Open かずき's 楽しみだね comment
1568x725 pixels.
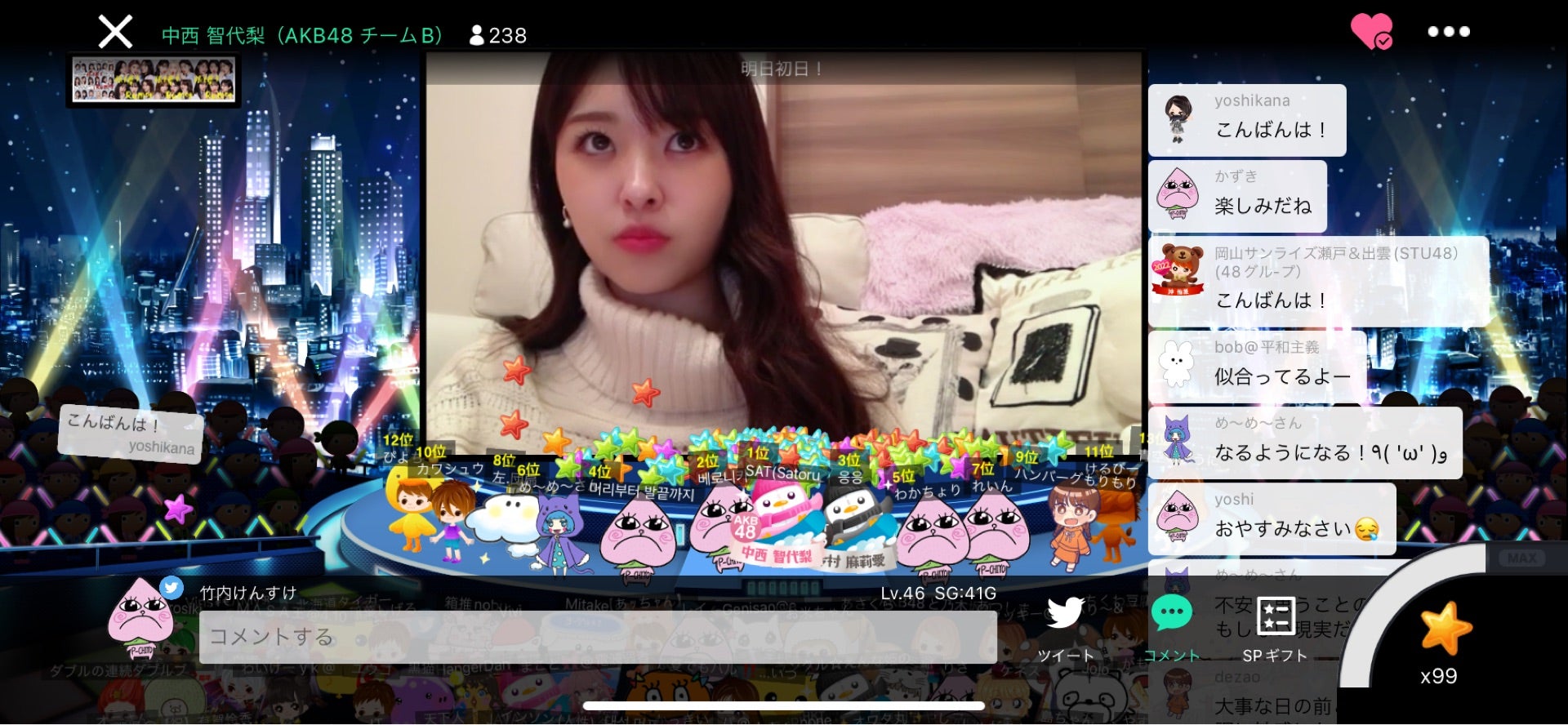[1236, 196]
